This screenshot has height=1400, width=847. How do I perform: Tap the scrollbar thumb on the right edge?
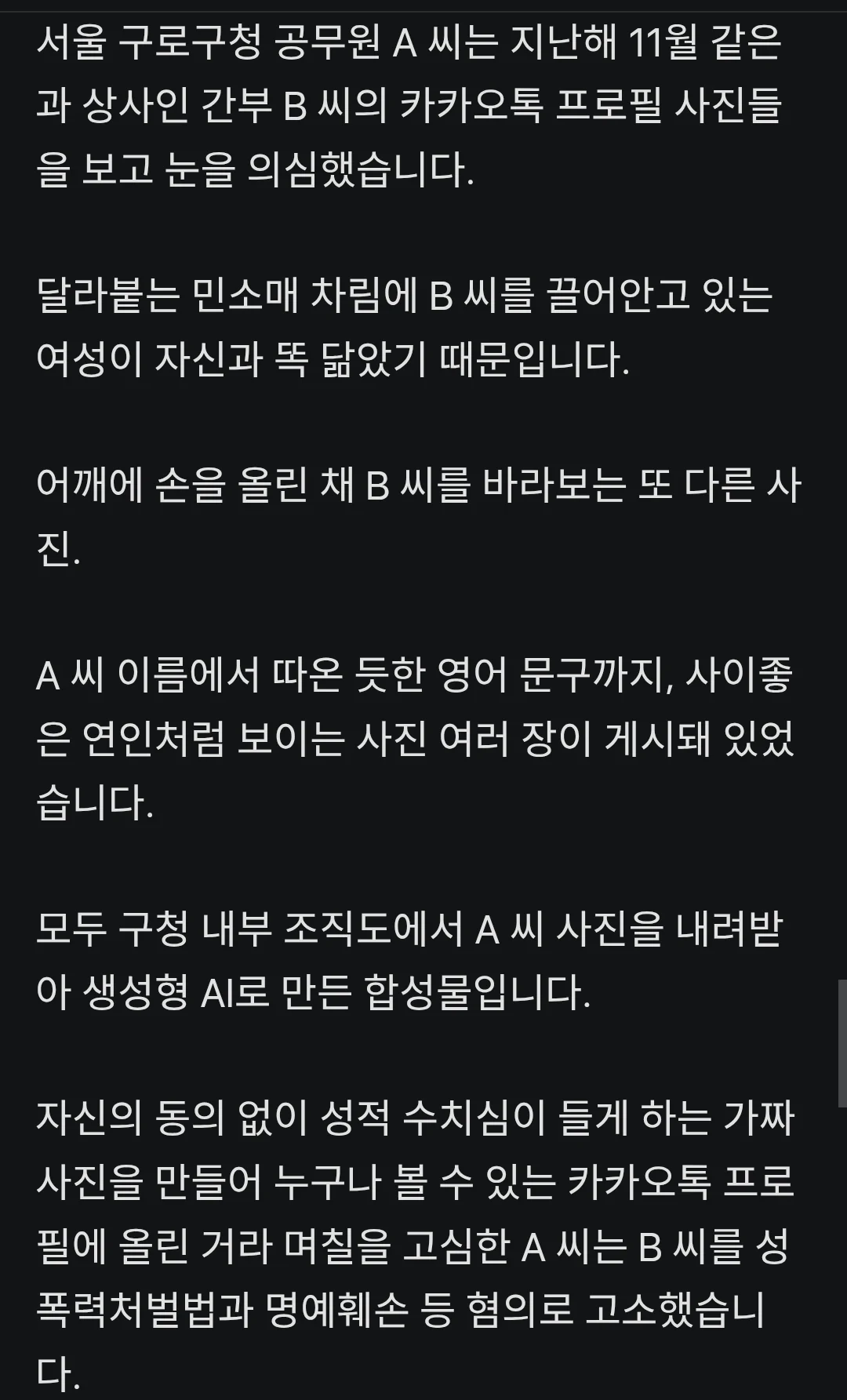tap(842, 1043)
